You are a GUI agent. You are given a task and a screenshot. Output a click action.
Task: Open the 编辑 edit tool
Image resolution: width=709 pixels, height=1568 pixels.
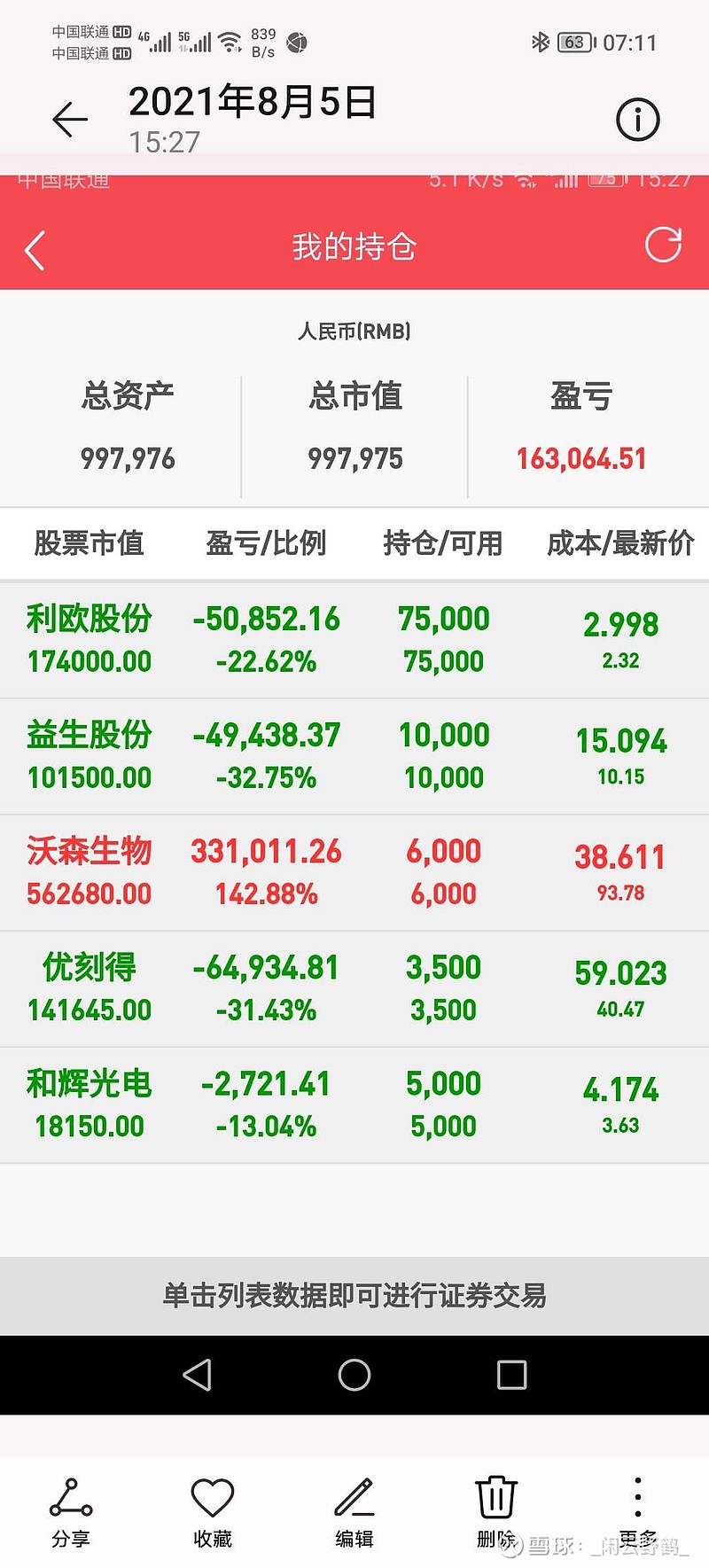click(354, 1512)
